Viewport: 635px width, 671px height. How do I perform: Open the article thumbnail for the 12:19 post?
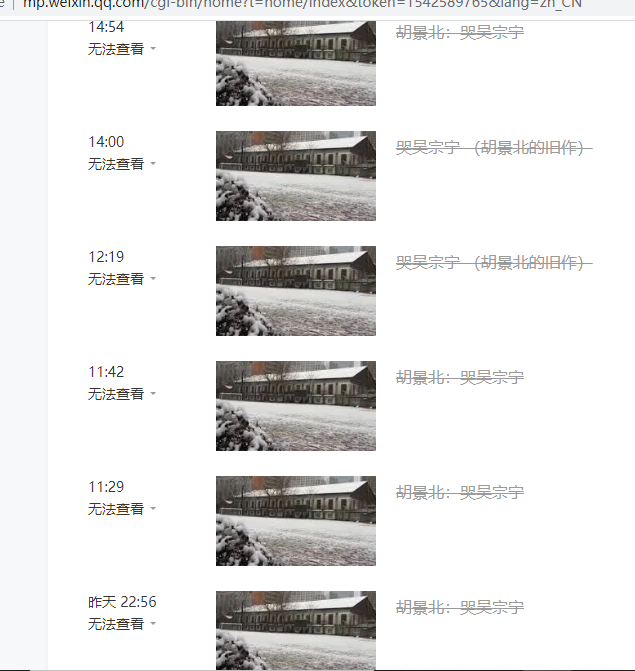[x=296, y=291]
